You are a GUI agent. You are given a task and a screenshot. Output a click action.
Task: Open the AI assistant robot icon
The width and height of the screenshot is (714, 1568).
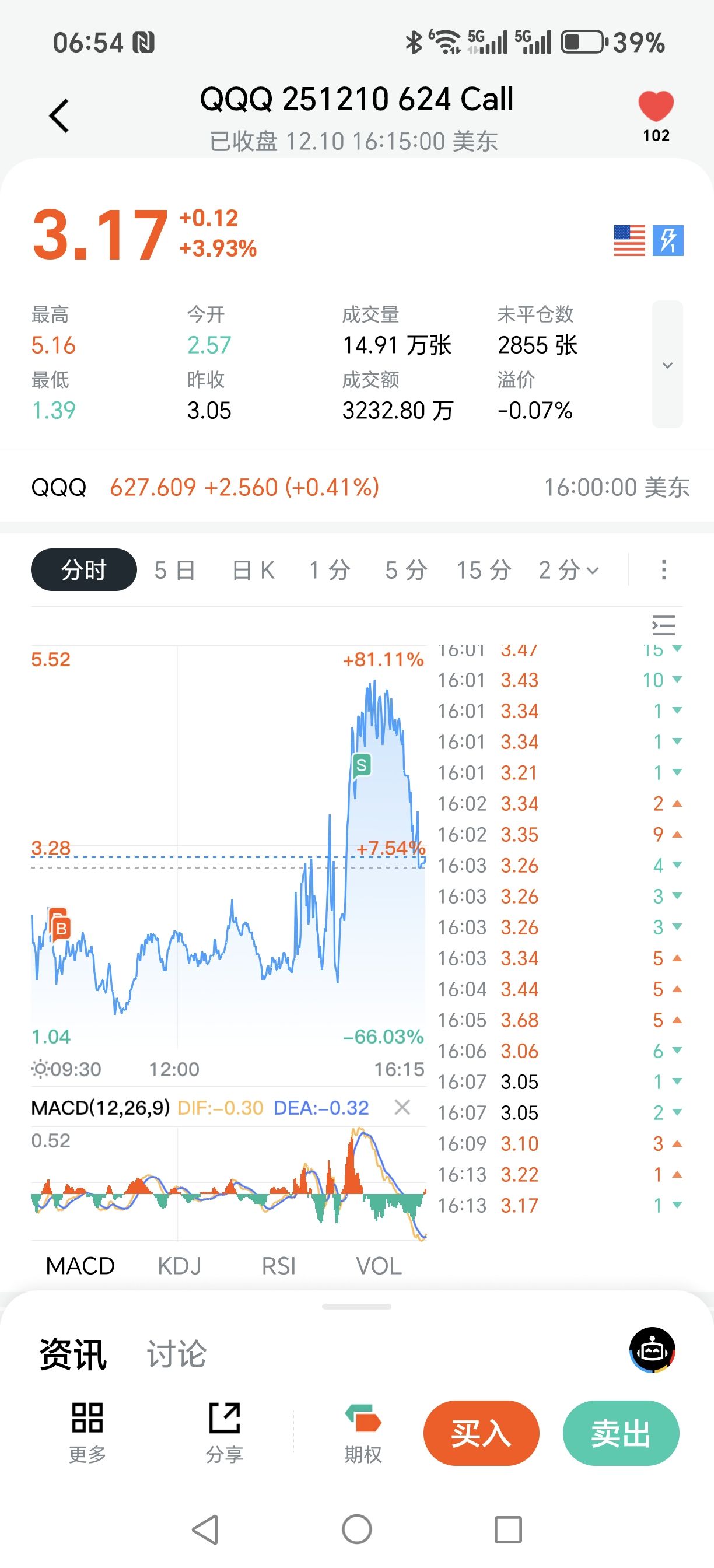pyautogui.click(x=652, y=1350)
